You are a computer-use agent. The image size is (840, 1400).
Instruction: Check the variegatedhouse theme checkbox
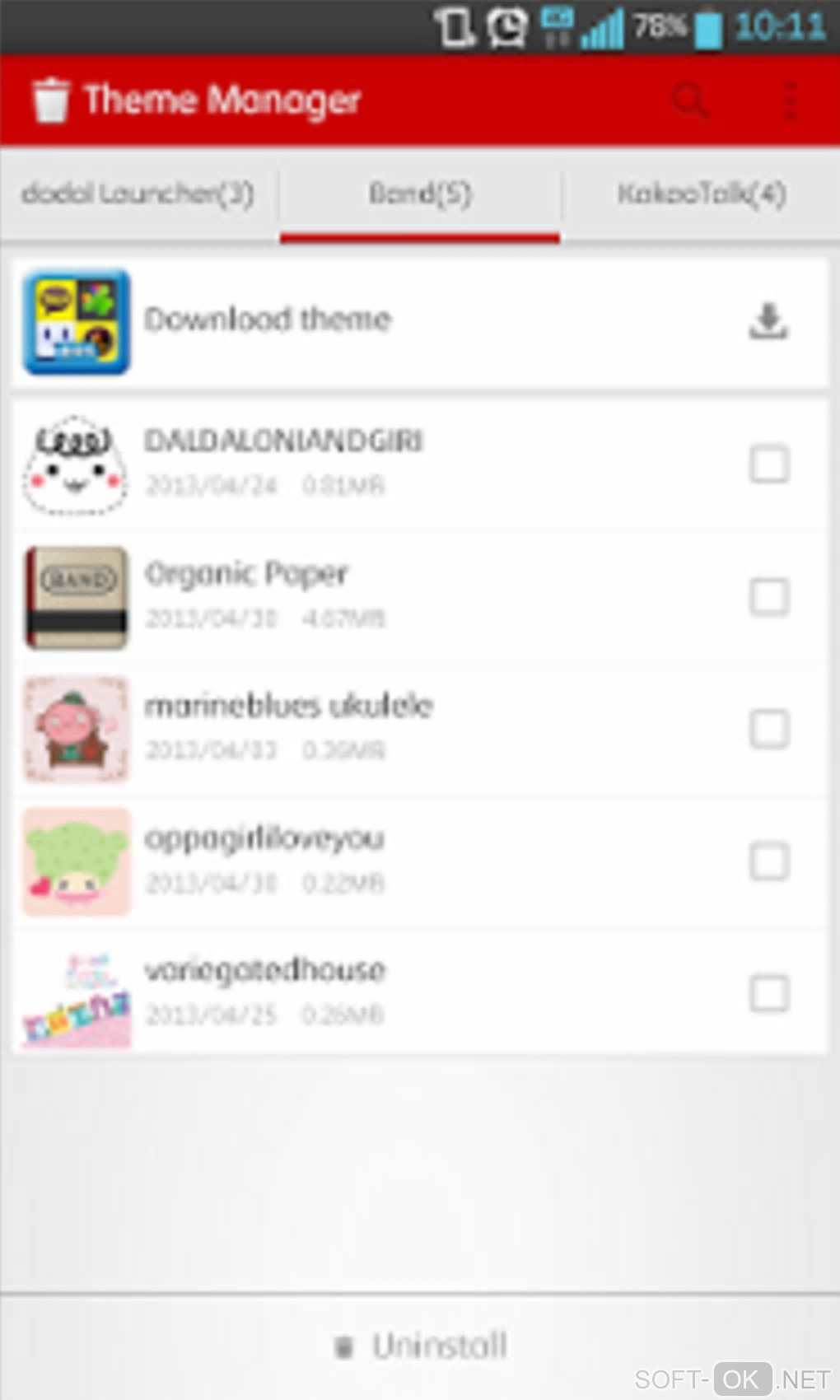coord(769,993)
